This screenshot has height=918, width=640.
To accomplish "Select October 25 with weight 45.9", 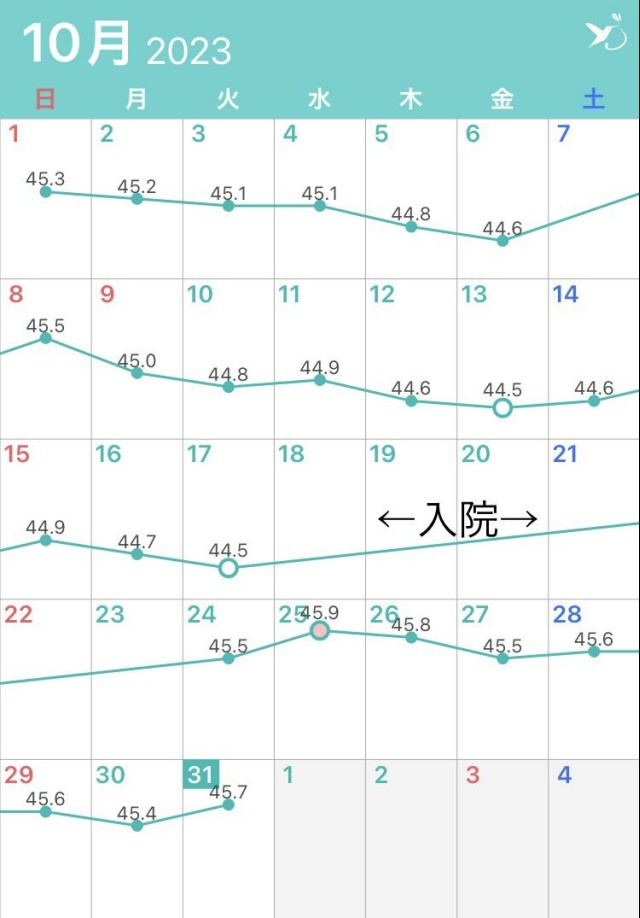I will [319, 678].
